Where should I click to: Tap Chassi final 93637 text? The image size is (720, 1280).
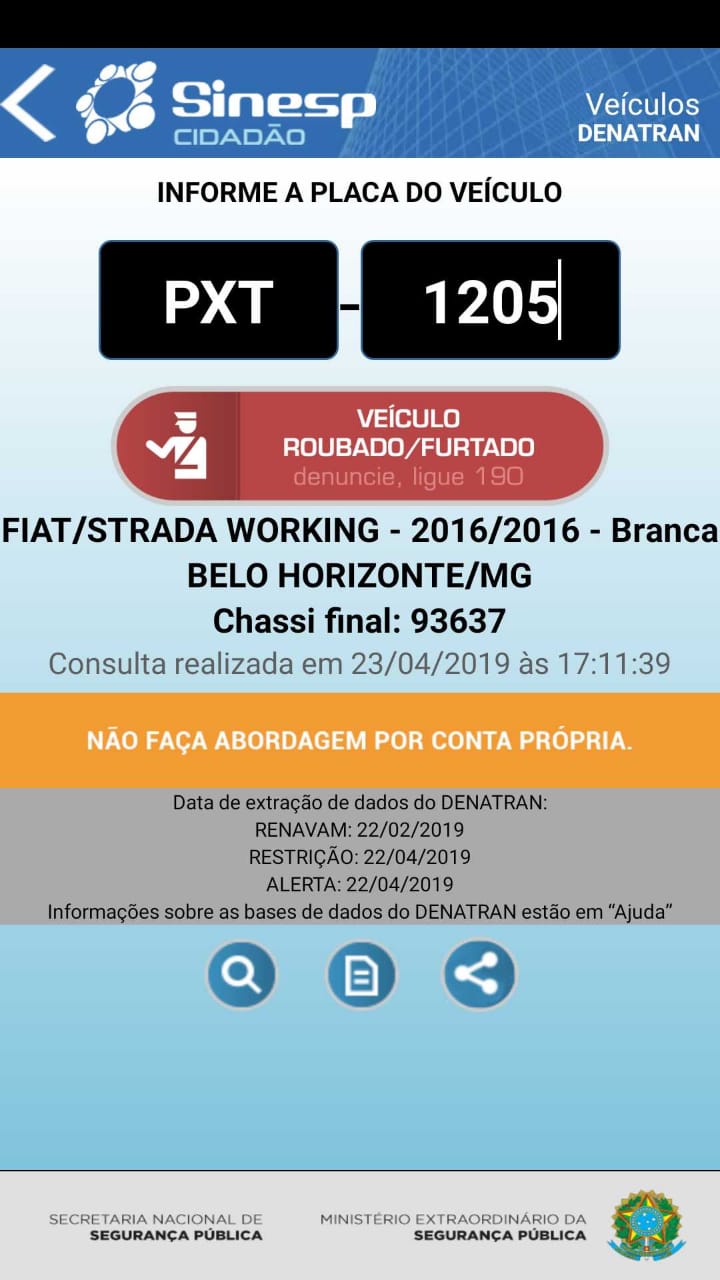pyautogui.click(x=360, y=620)
